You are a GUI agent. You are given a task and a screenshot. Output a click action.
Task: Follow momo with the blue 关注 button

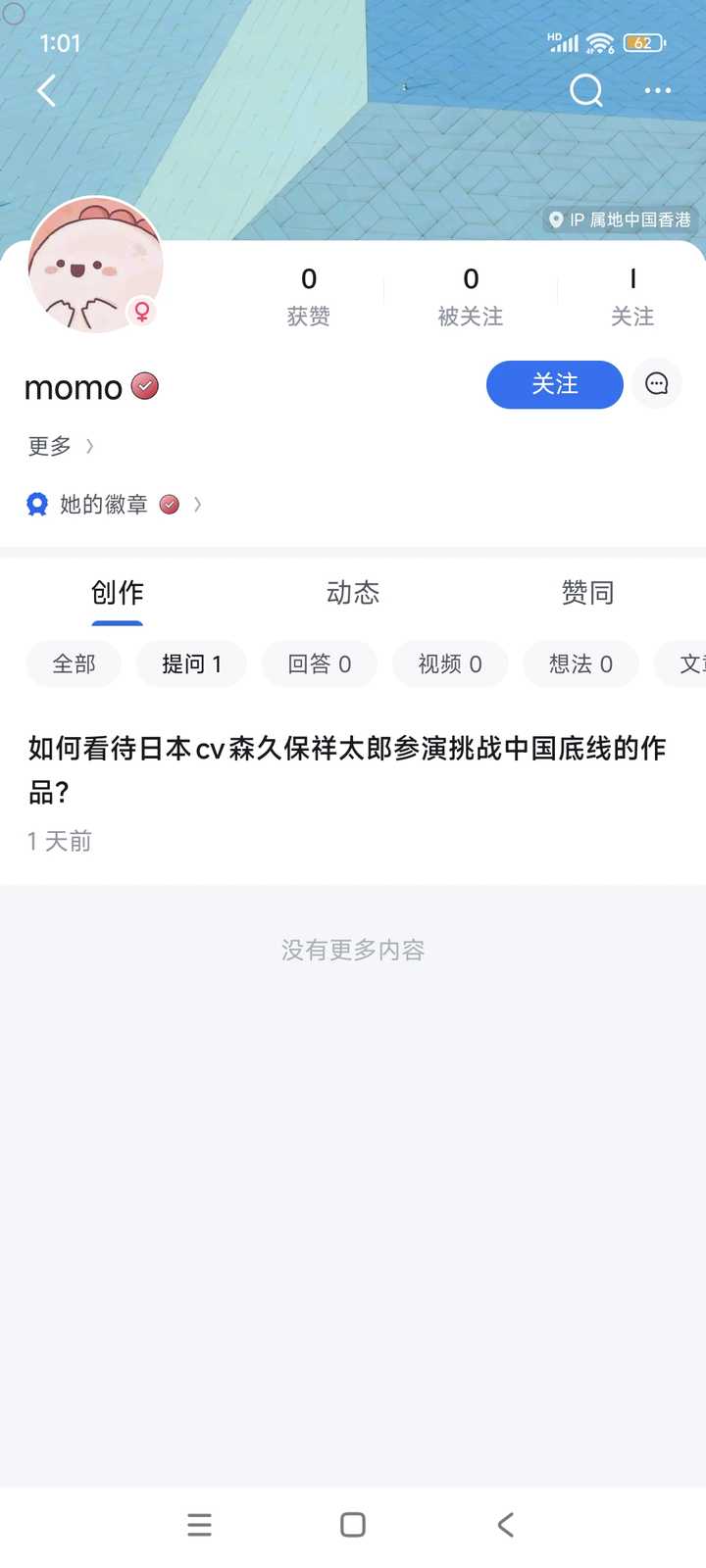click(555, 384)
